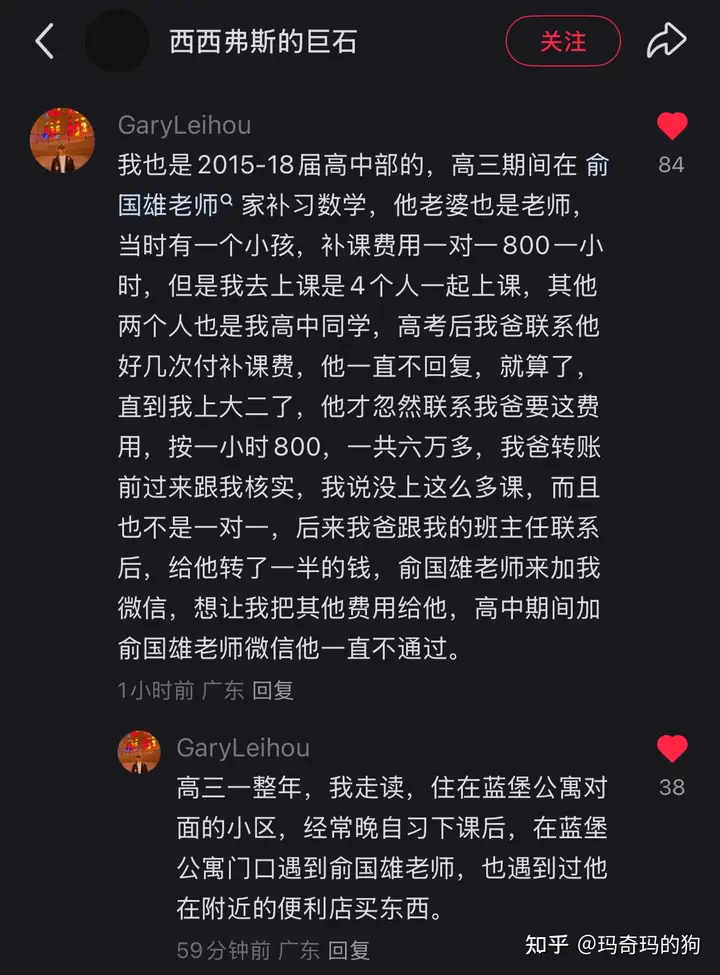Reply to the comment posted 59分钟前
720x975 pixels.
coord(349,949)
